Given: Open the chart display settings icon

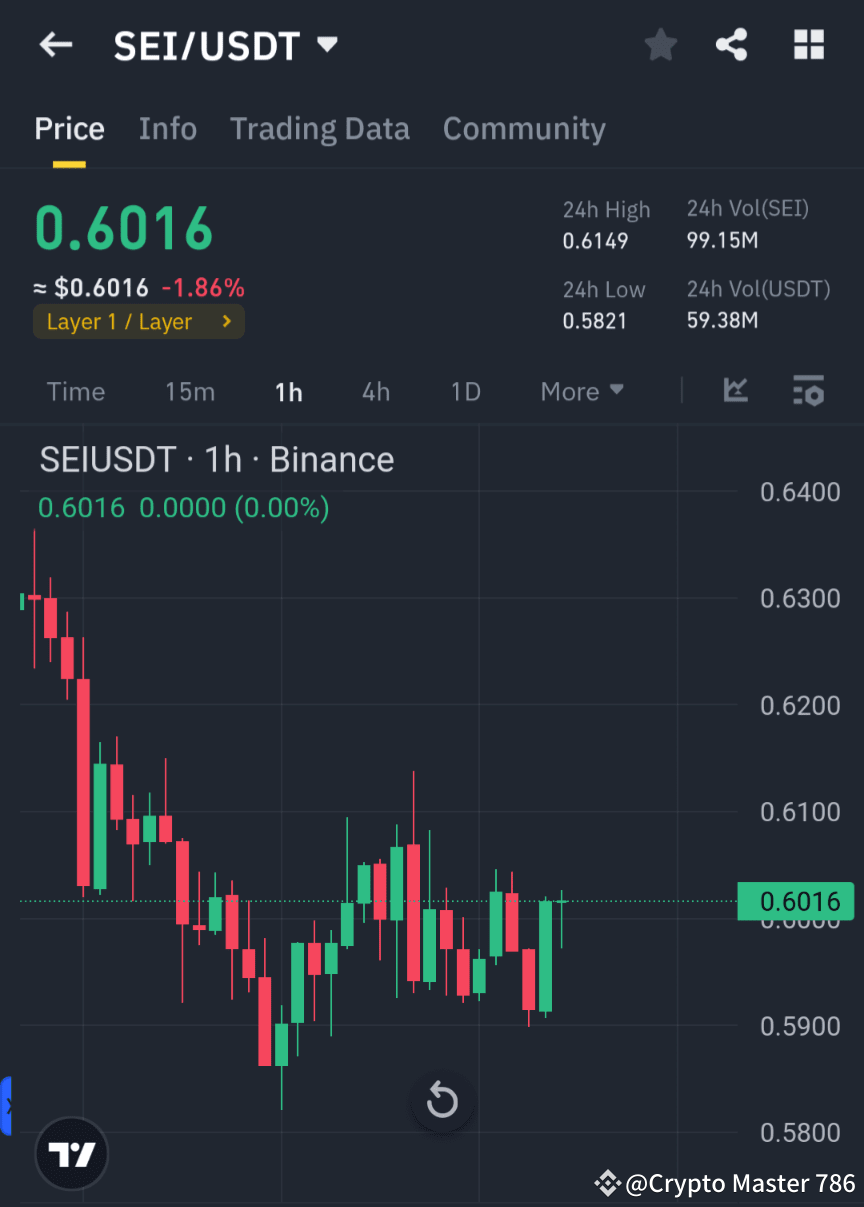Looking at the screenshot, I should tap(808, 391).
